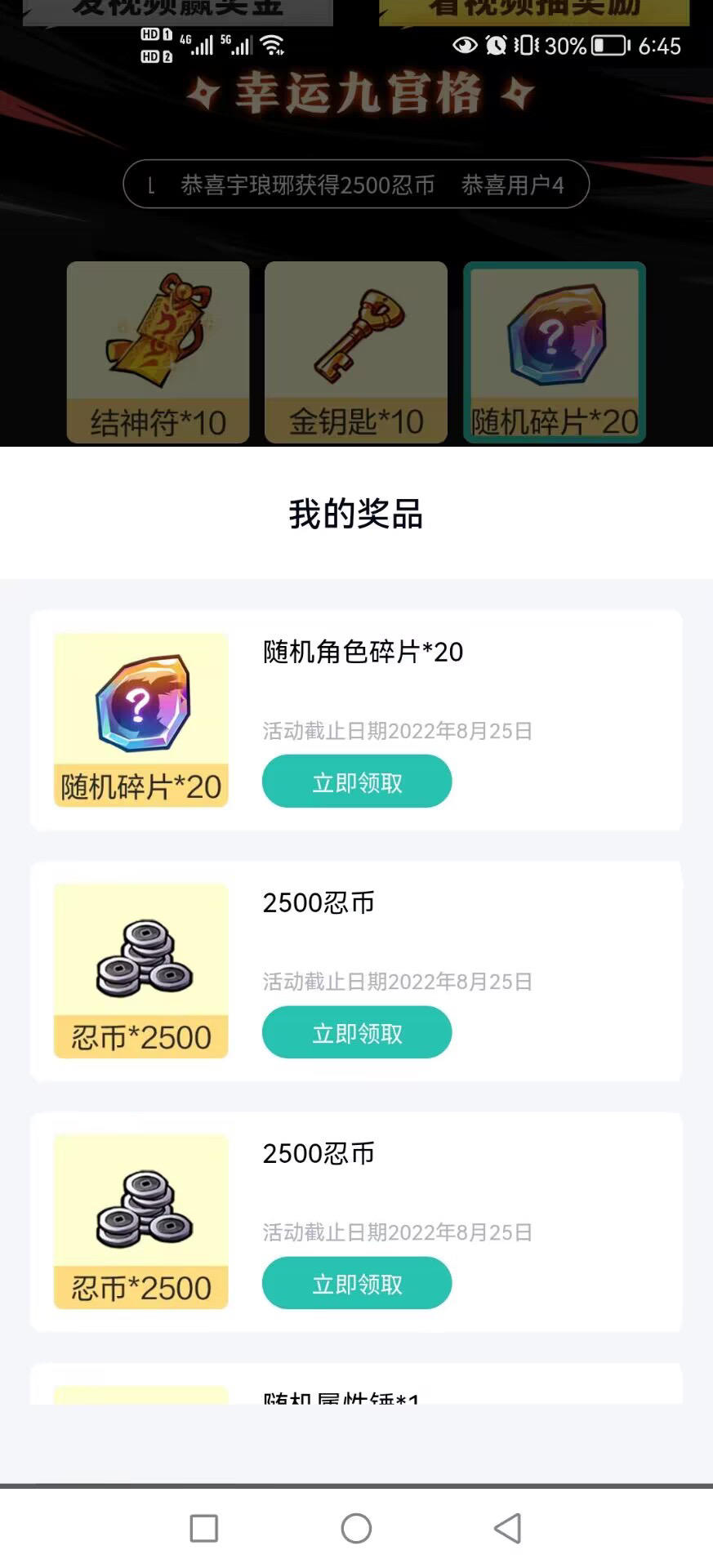
Task: Claim the 随机角色碎片*20 prize
Action: tap(356, 782)
